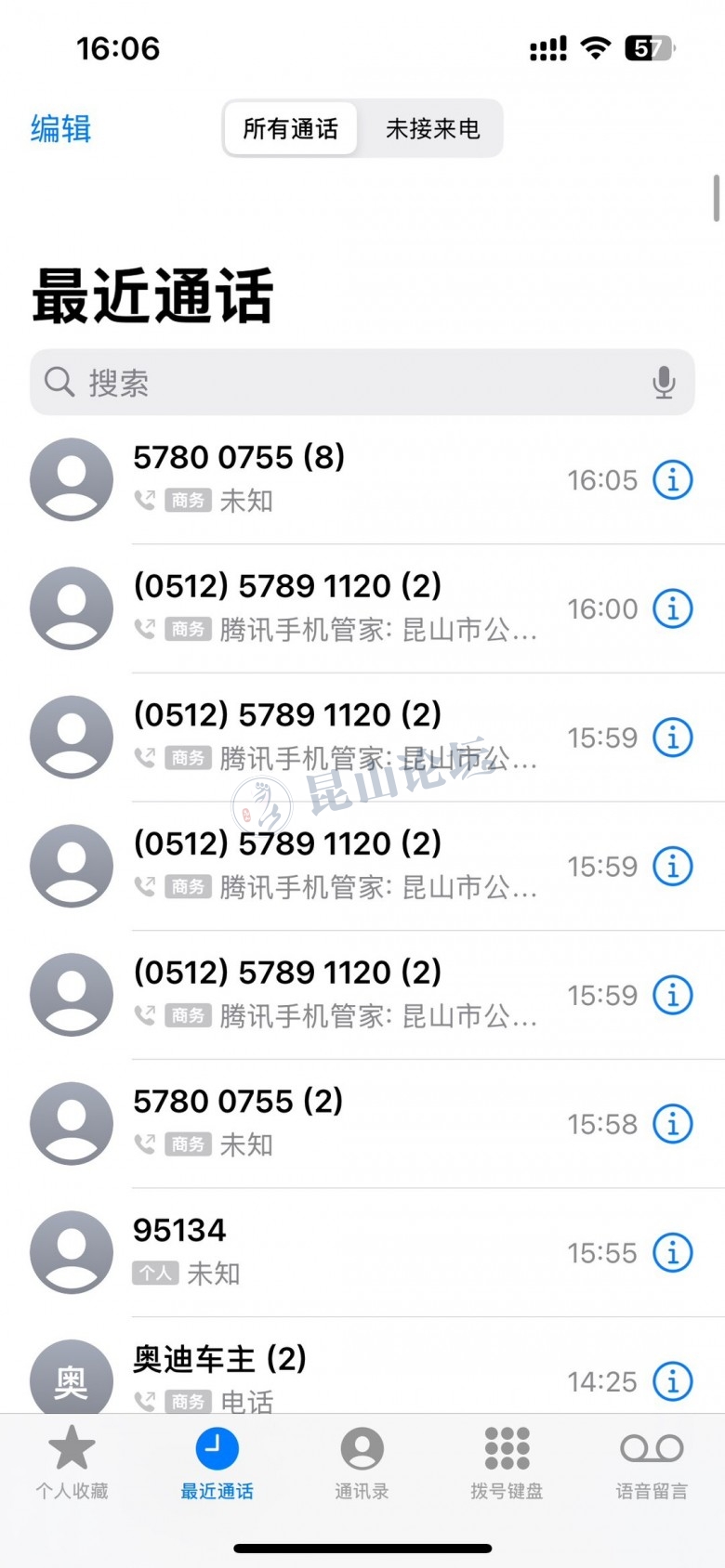Open info for the 16:05 call
The height and width of the screenshot is (1568, 725).
coord(672,480)
